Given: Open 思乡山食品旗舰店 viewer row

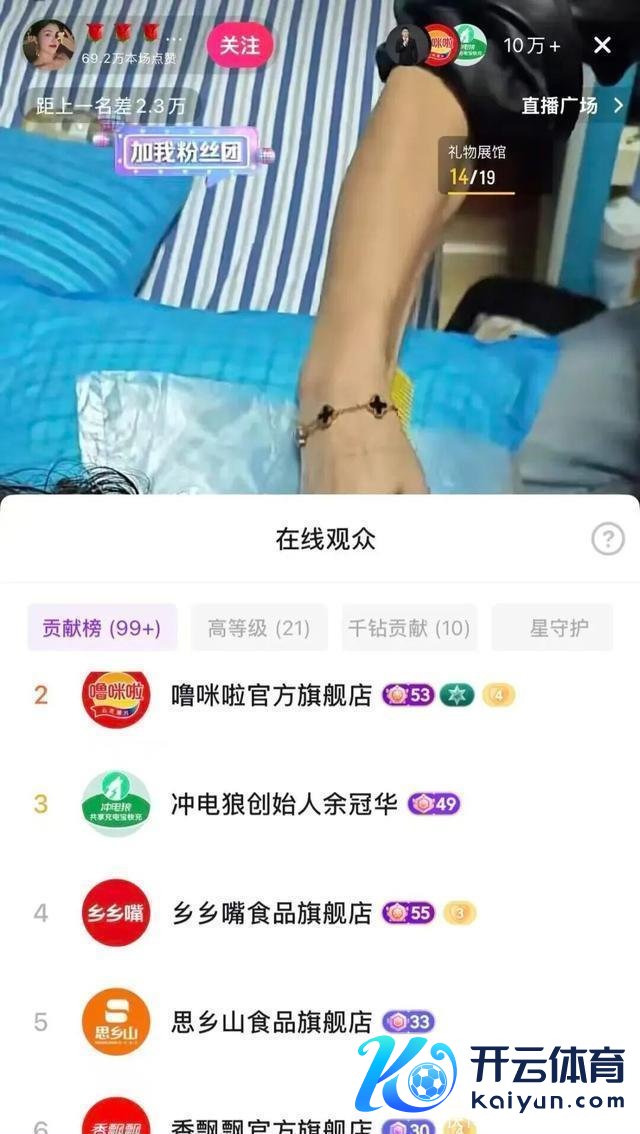Looking at the screenshot, I should pyautogui.click(x=271, y=1022).
